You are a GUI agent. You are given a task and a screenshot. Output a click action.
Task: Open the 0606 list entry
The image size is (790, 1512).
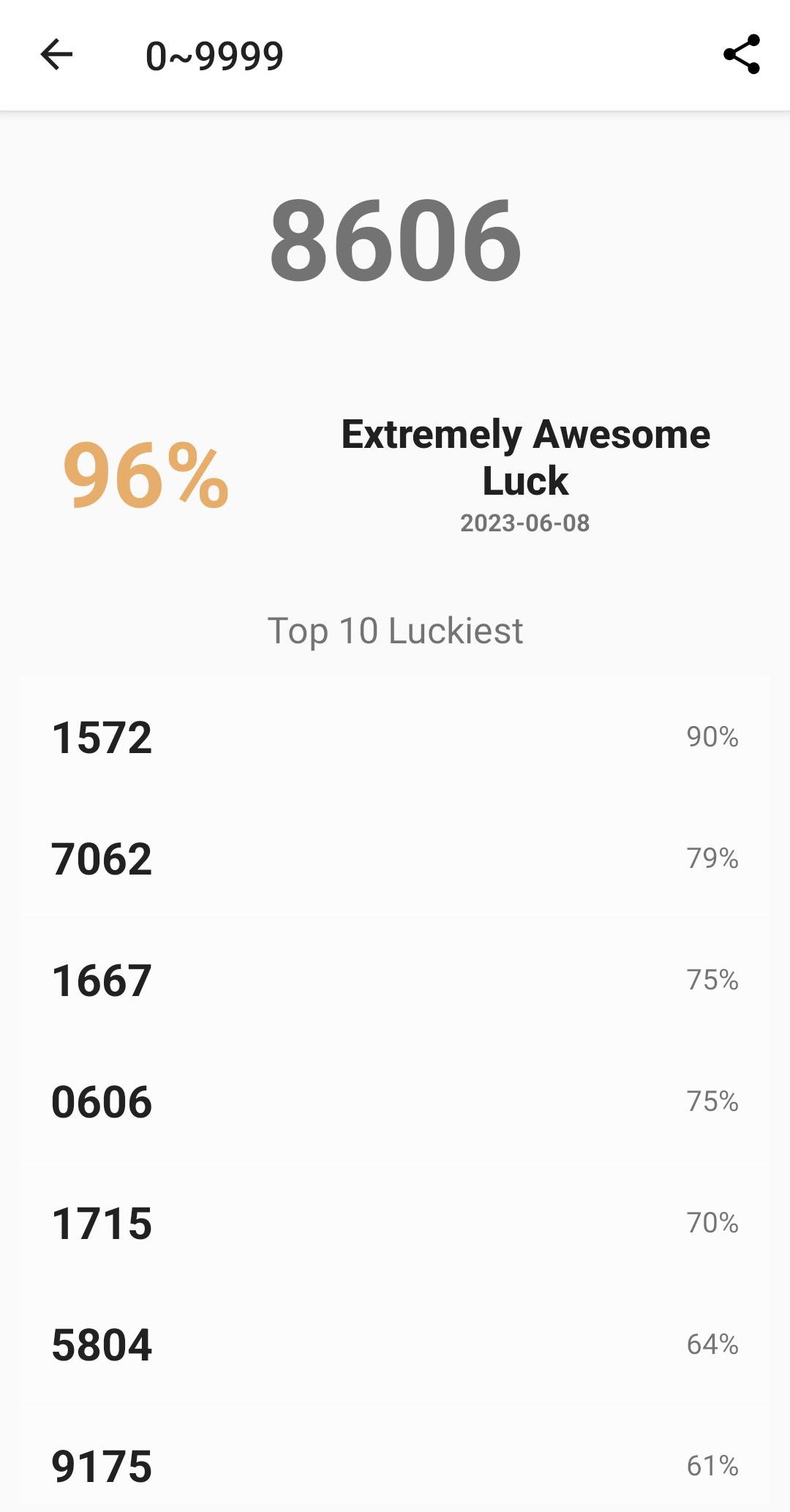tap(395, 1101)
